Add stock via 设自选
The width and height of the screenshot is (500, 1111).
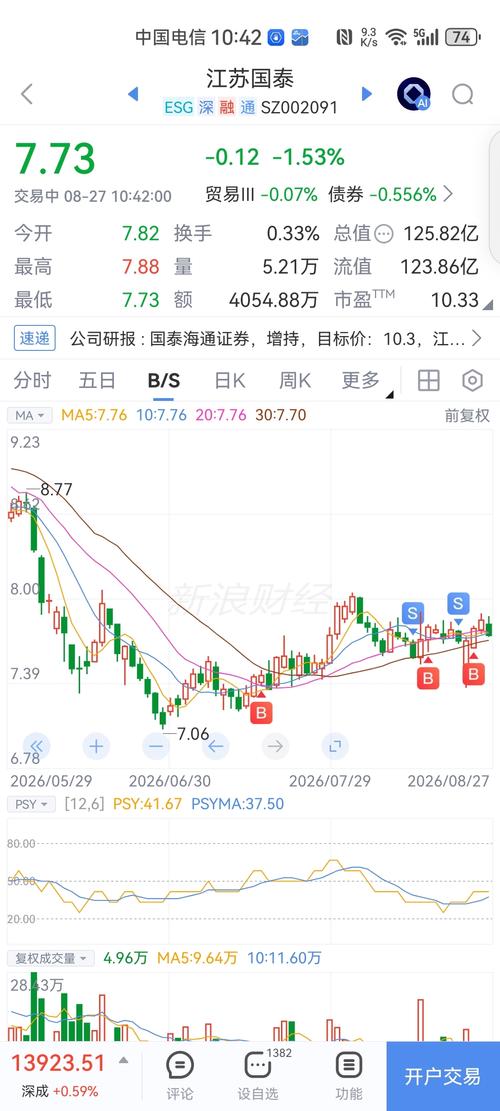258,1075
